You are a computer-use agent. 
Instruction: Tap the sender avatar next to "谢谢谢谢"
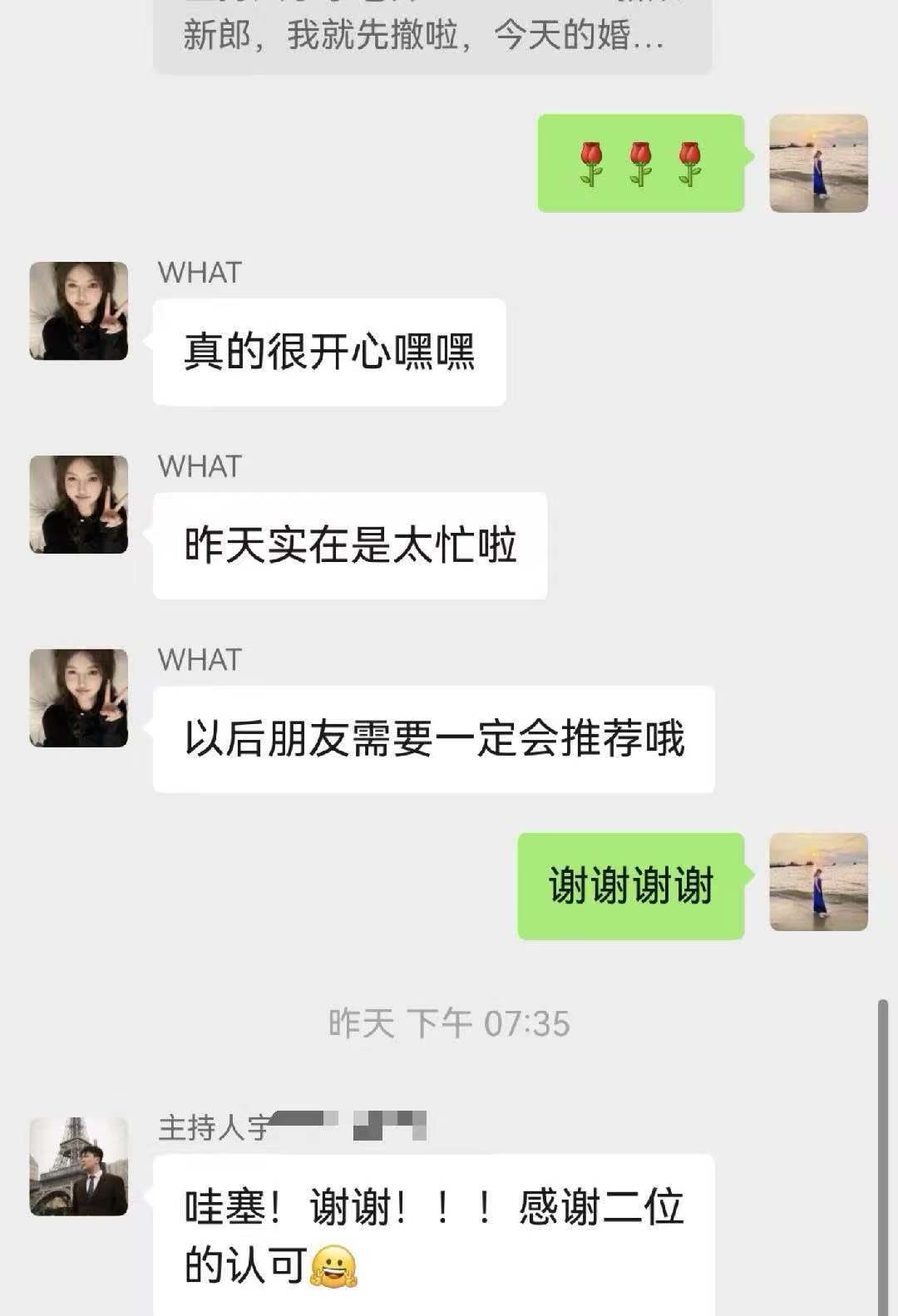pos(818,882)
